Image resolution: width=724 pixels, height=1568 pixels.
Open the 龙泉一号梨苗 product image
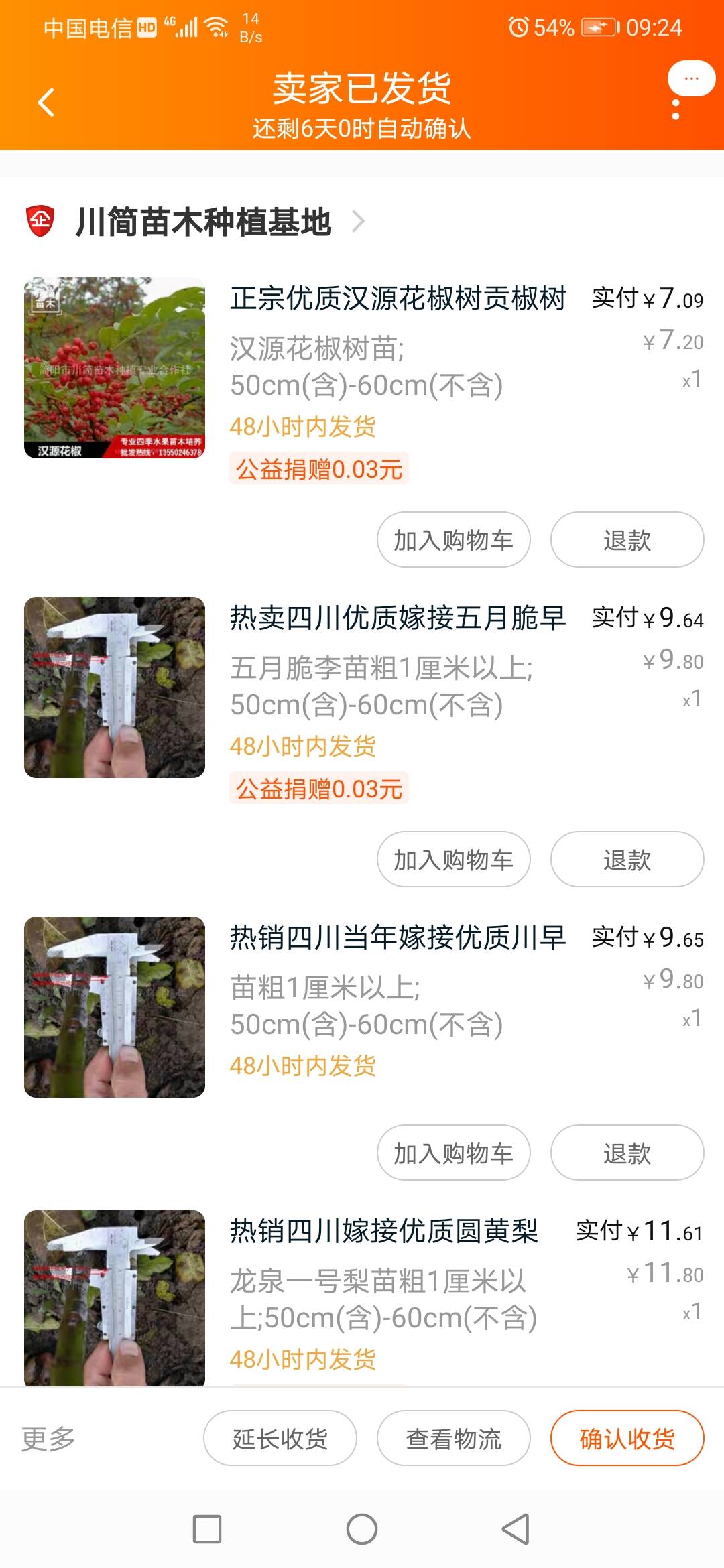point(115,1297)
